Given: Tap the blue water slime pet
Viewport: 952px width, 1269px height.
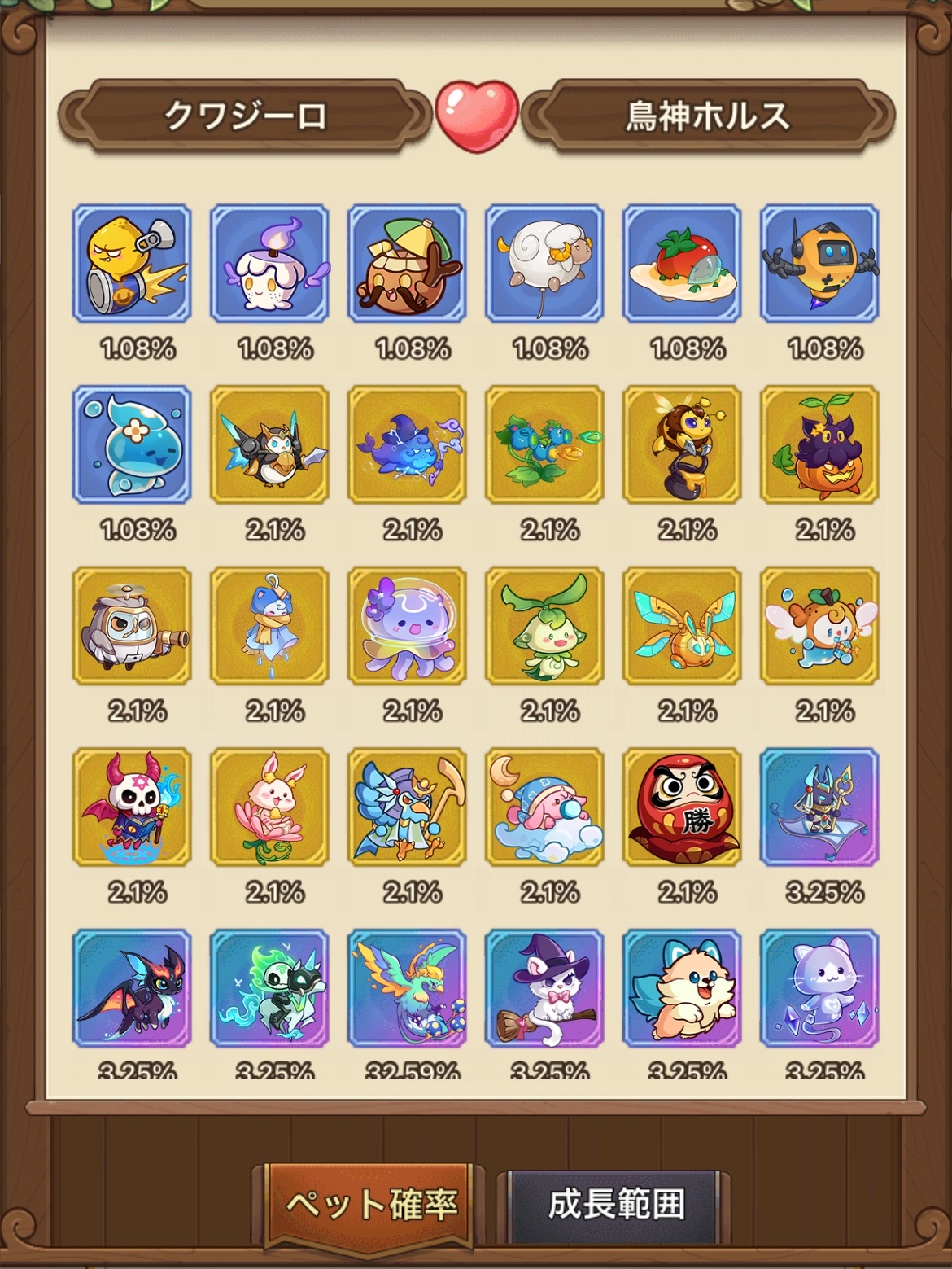Looking at the screenshot, I should tap(132, 444).
